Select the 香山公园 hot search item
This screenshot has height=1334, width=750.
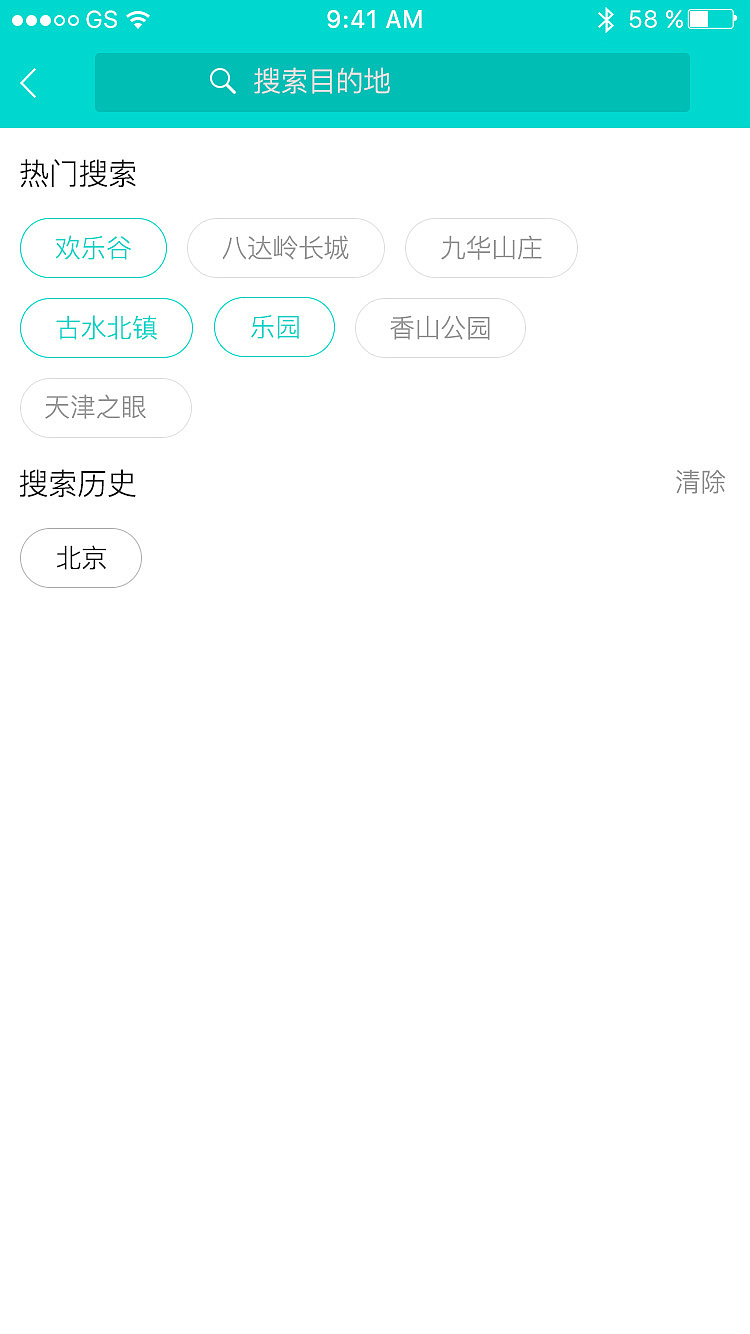click(440, 328)
